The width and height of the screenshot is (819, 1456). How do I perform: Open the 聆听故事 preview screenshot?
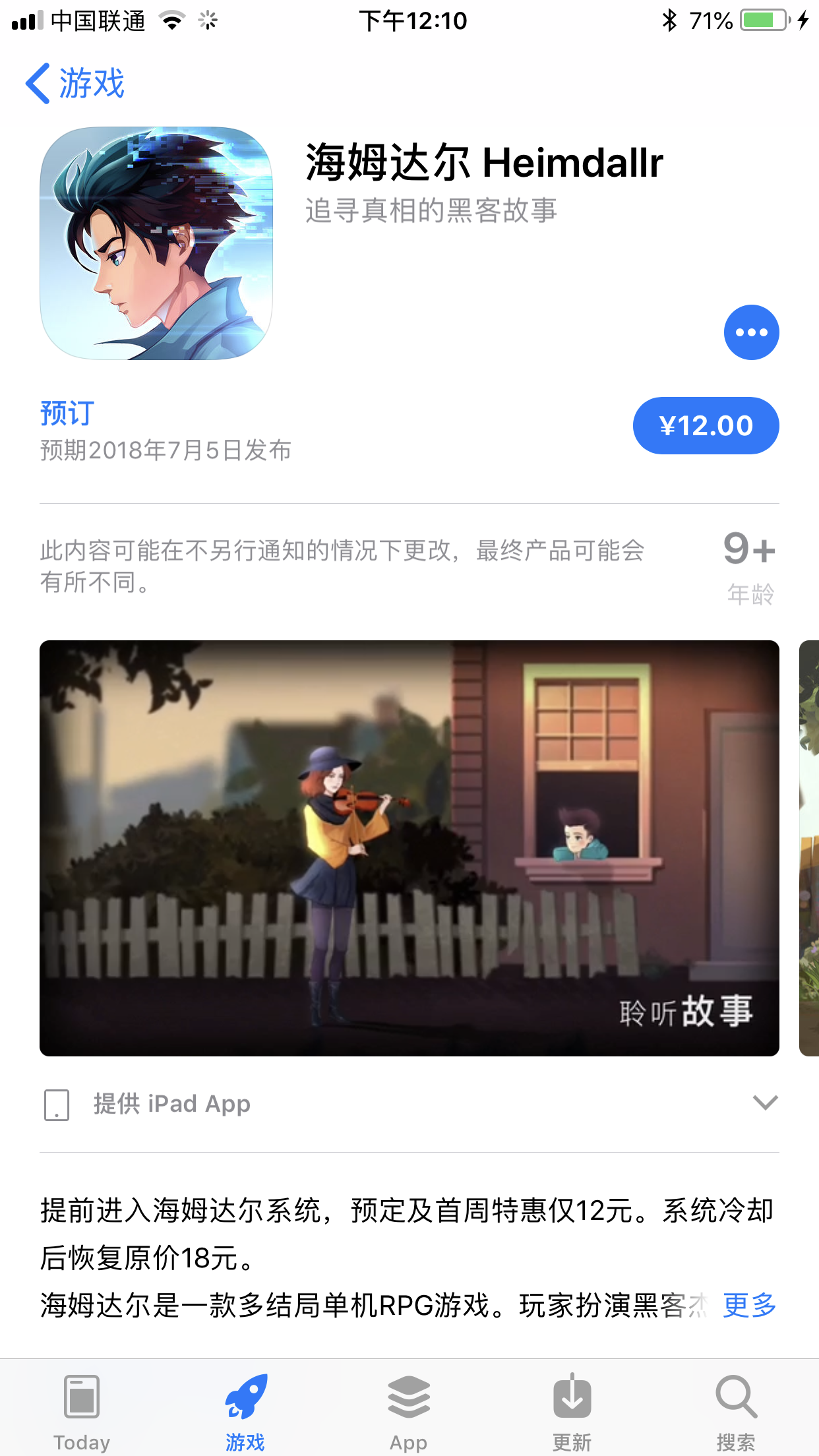[x=409, y=848]
